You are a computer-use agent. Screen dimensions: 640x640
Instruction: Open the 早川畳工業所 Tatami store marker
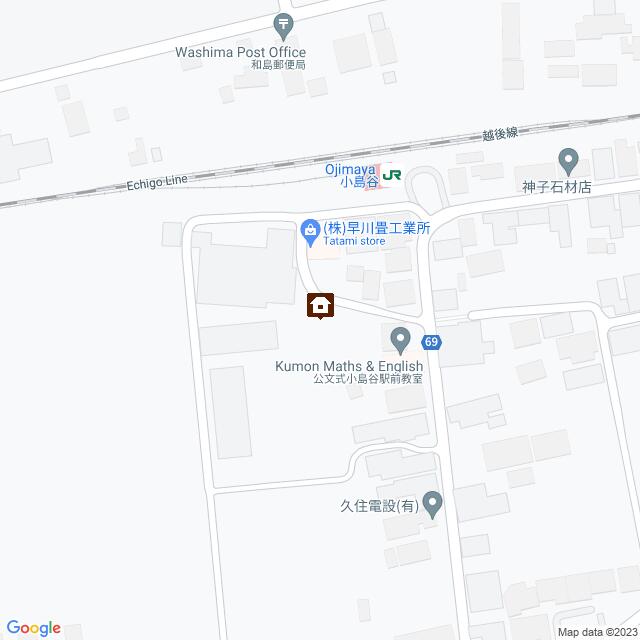click(311, 231)
